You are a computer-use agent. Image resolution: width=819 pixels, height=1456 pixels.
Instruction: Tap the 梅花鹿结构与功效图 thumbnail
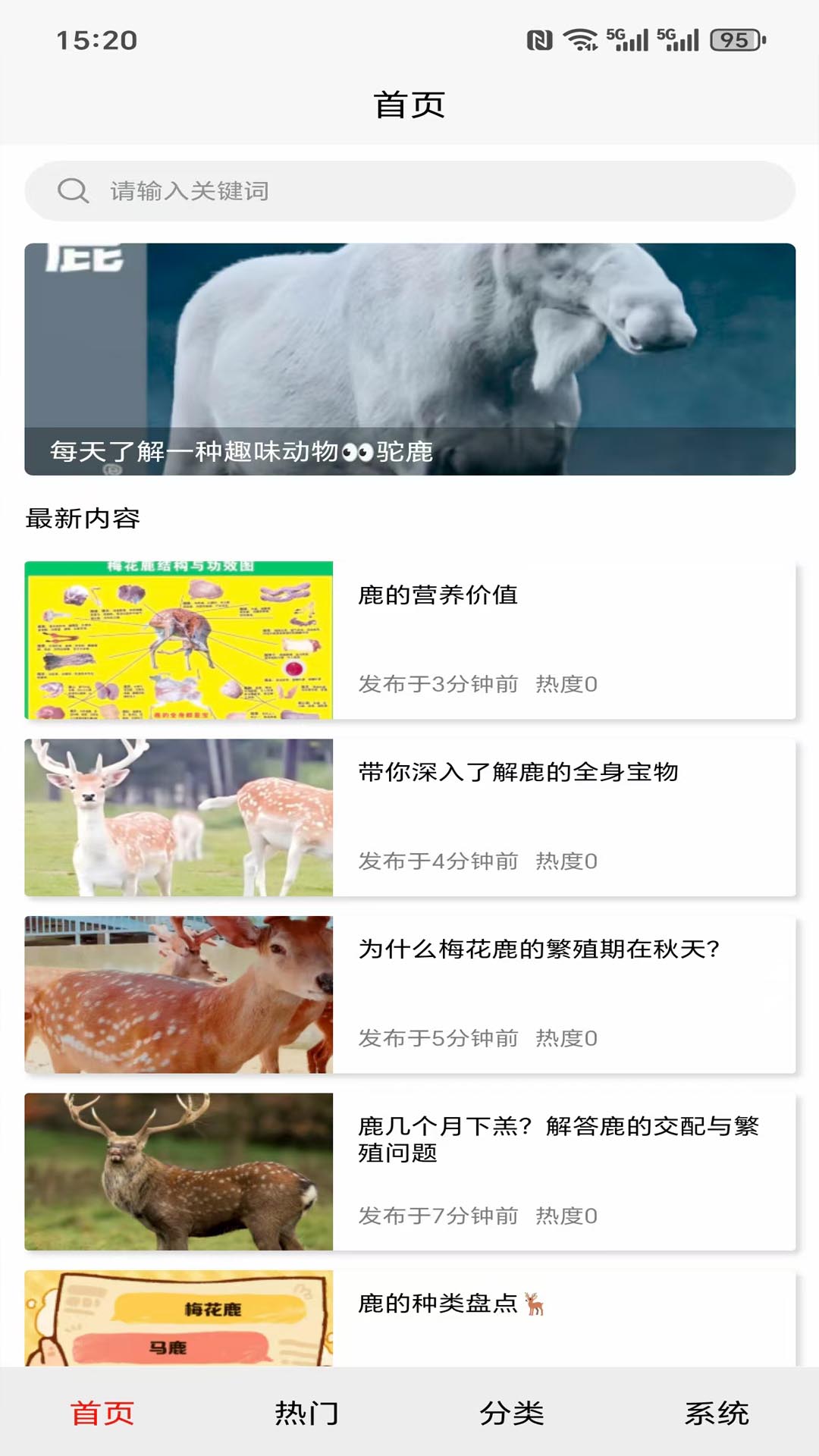[x=179, y=639]
